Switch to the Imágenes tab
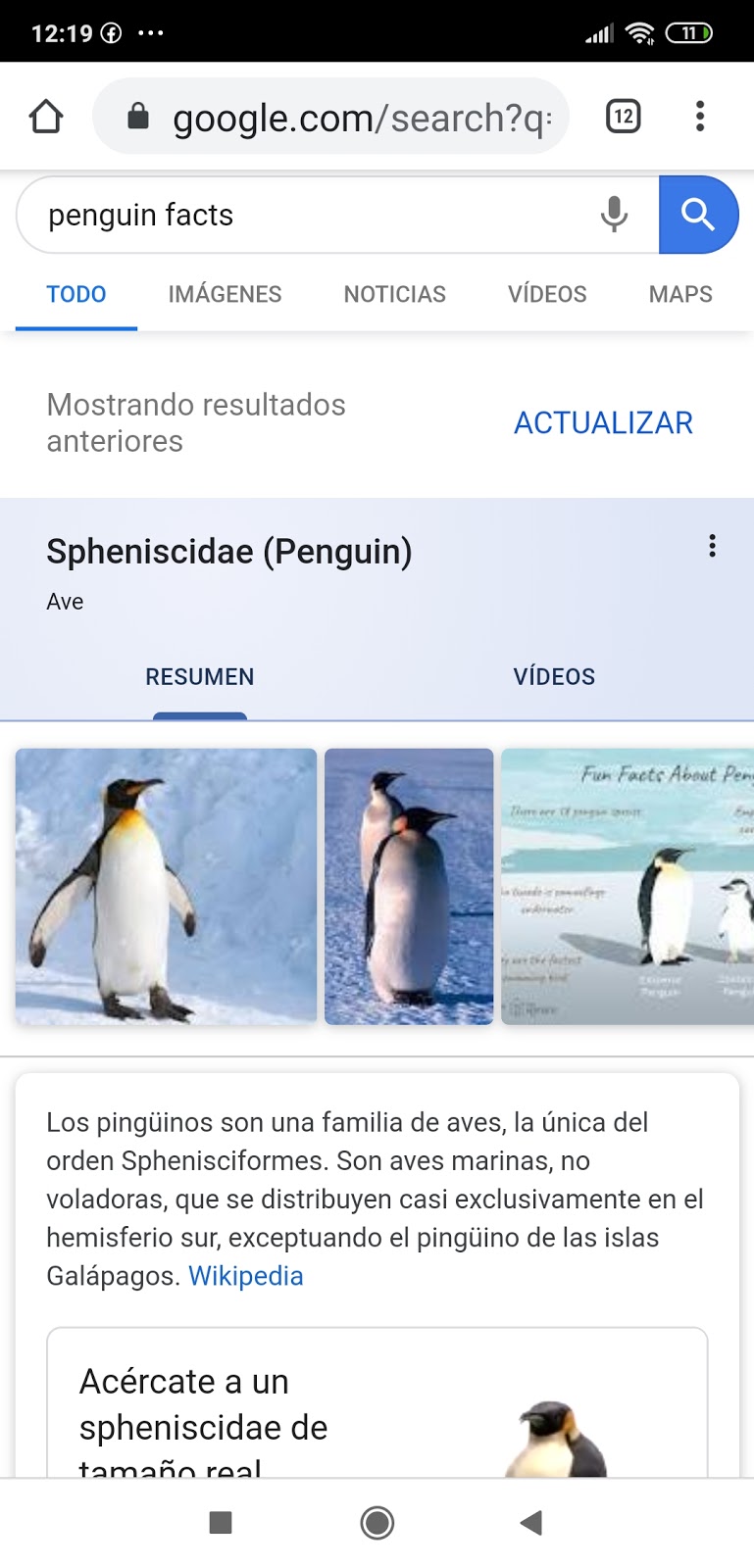Screen dimensions: 754x1568 pyautogui.click(x=225, y=294)
